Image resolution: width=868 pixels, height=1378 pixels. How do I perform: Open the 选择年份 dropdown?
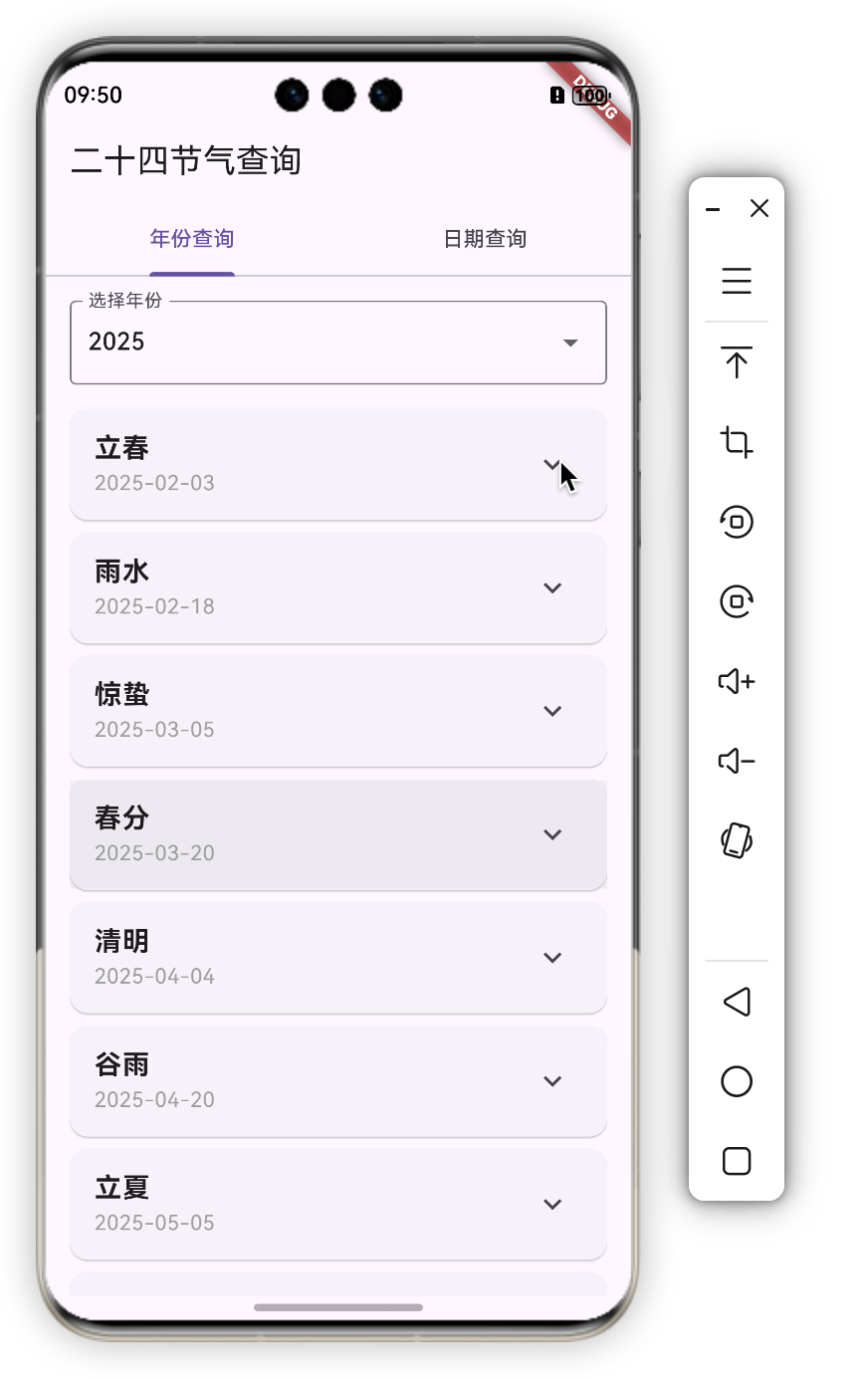coord(338,343)
